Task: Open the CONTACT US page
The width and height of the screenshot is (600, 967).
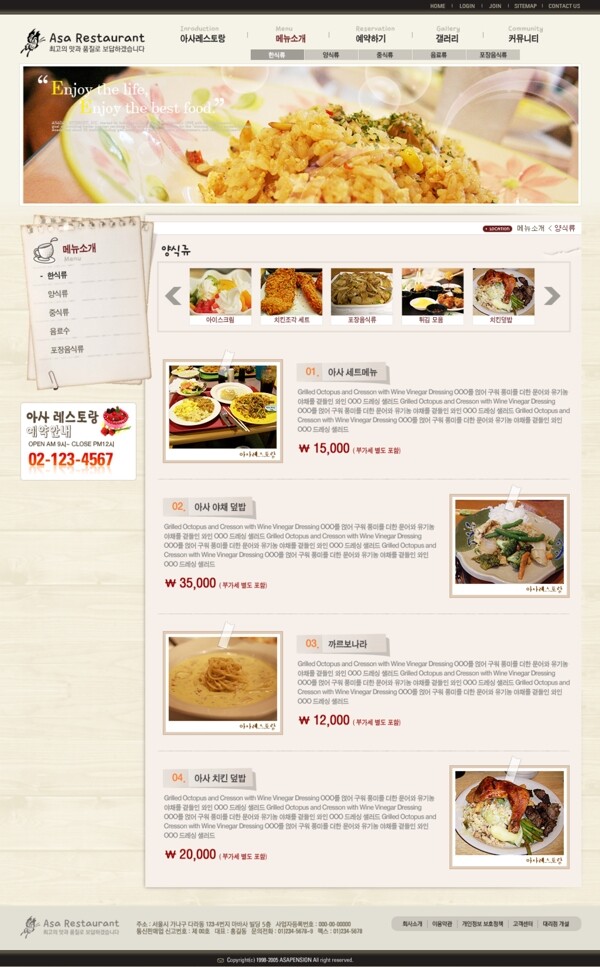Action: [x=563, y=6]
